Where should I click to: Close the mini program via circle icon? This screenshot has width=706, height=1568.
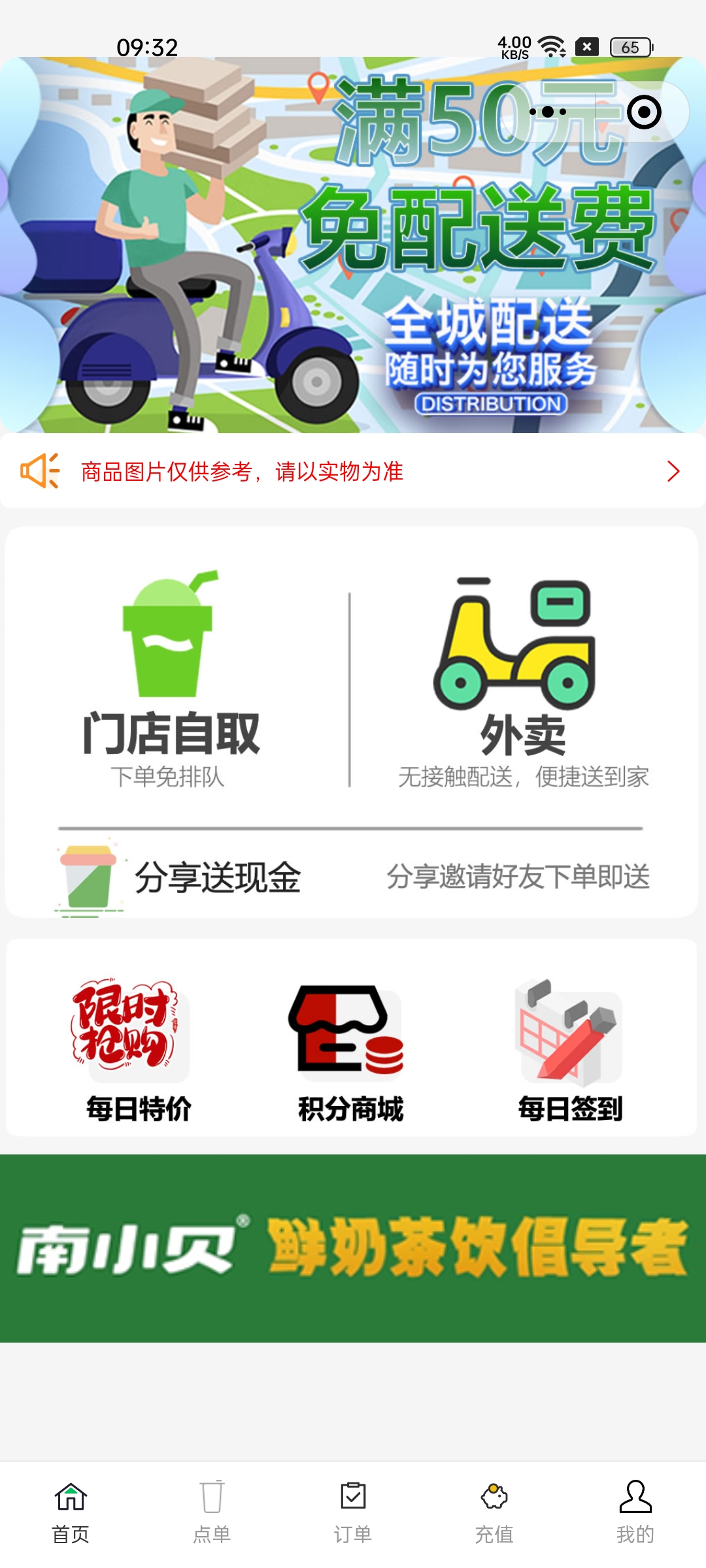click(x=644, y=112)
